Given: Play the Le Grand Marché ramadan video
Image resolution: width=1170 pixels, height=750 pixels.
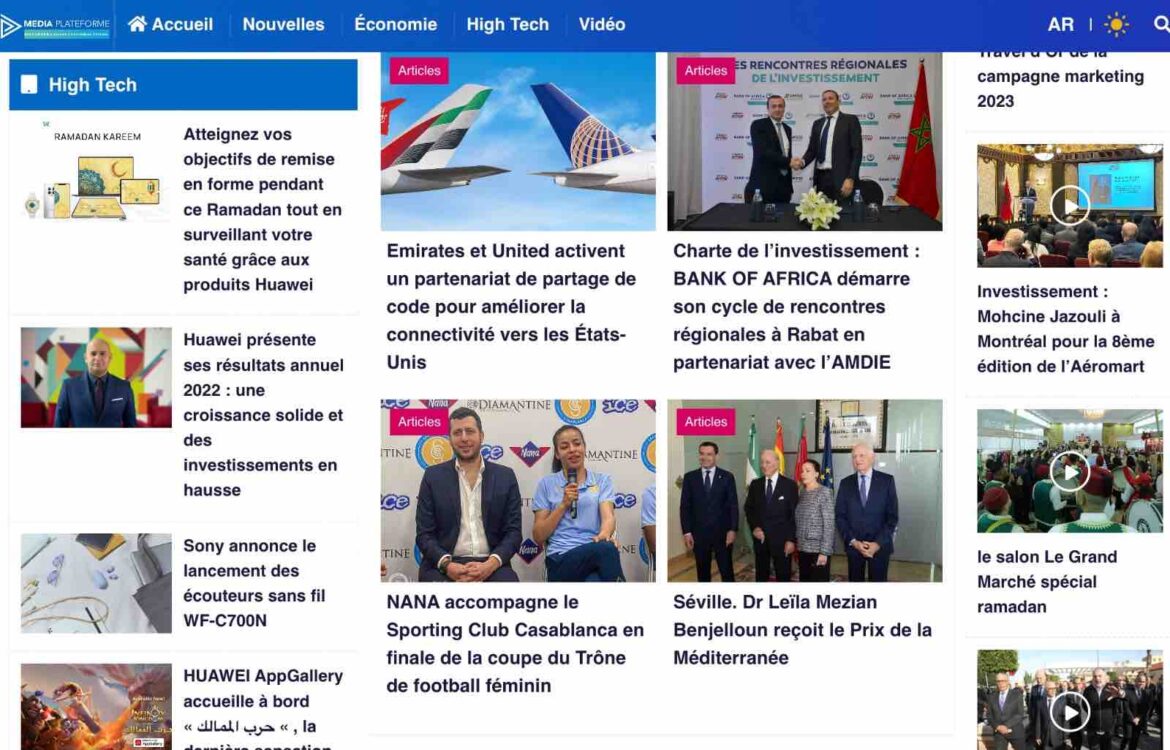Looking at the screenshot, I should [x=1069, y=471].
